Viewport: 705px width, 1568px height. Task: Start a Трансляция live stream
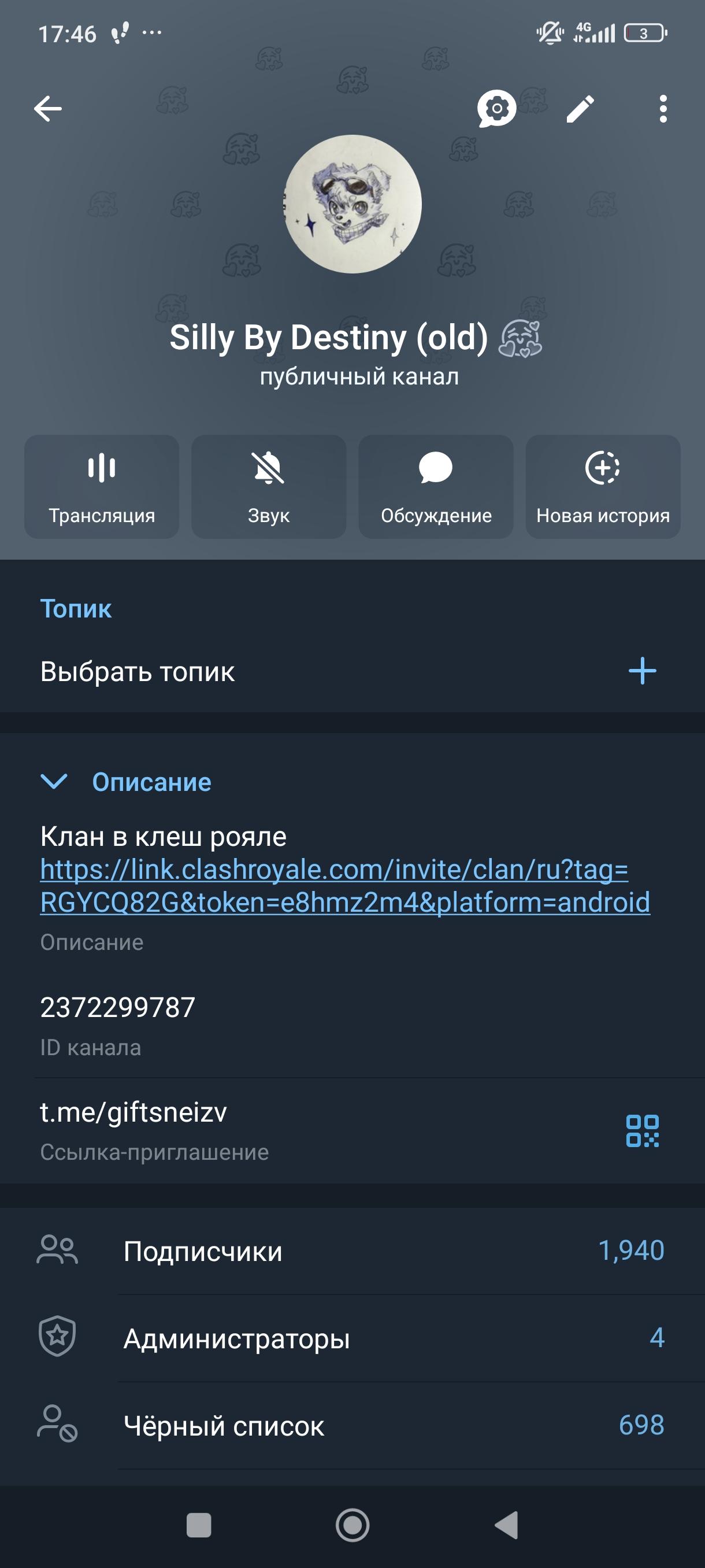(x=102, y=486)
